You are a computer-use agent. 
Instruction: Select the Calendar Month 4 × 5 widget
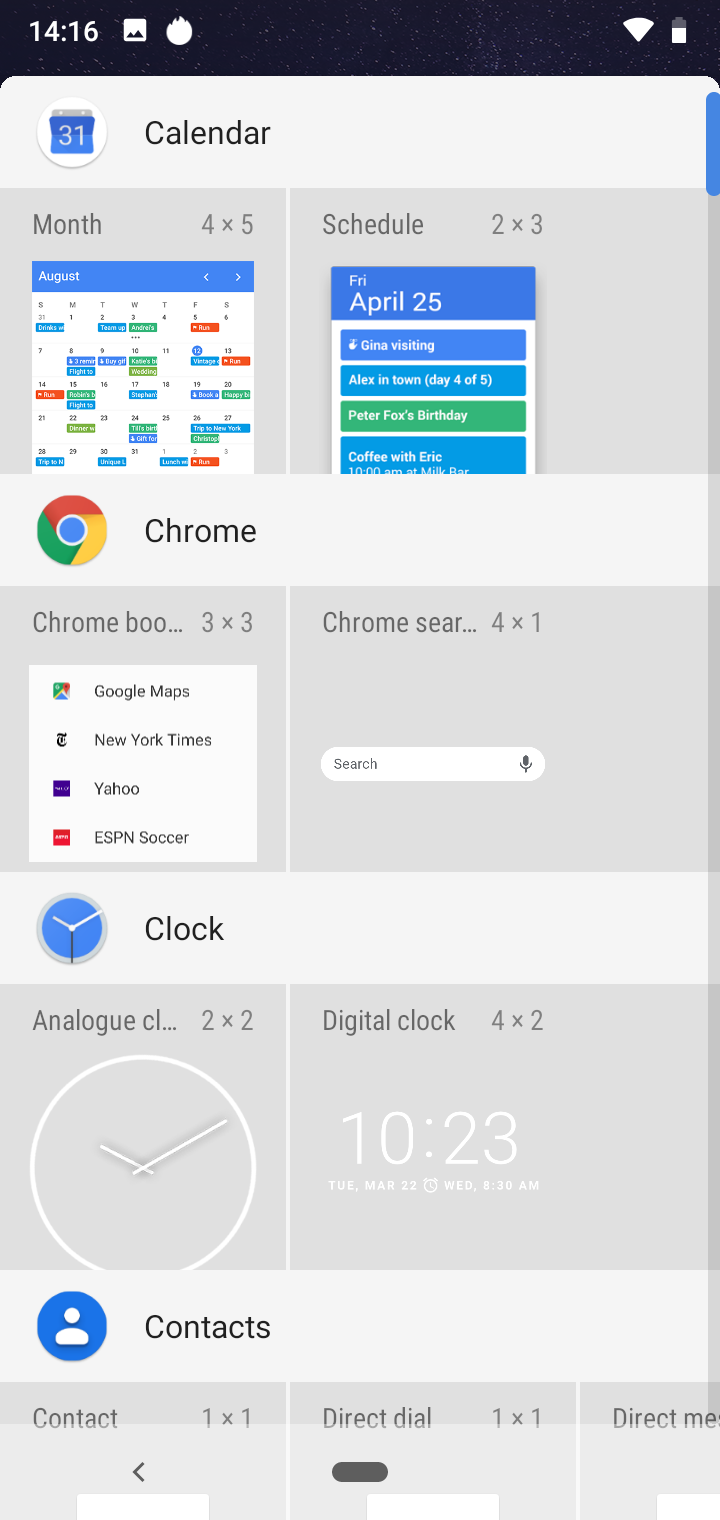[143, 331]
